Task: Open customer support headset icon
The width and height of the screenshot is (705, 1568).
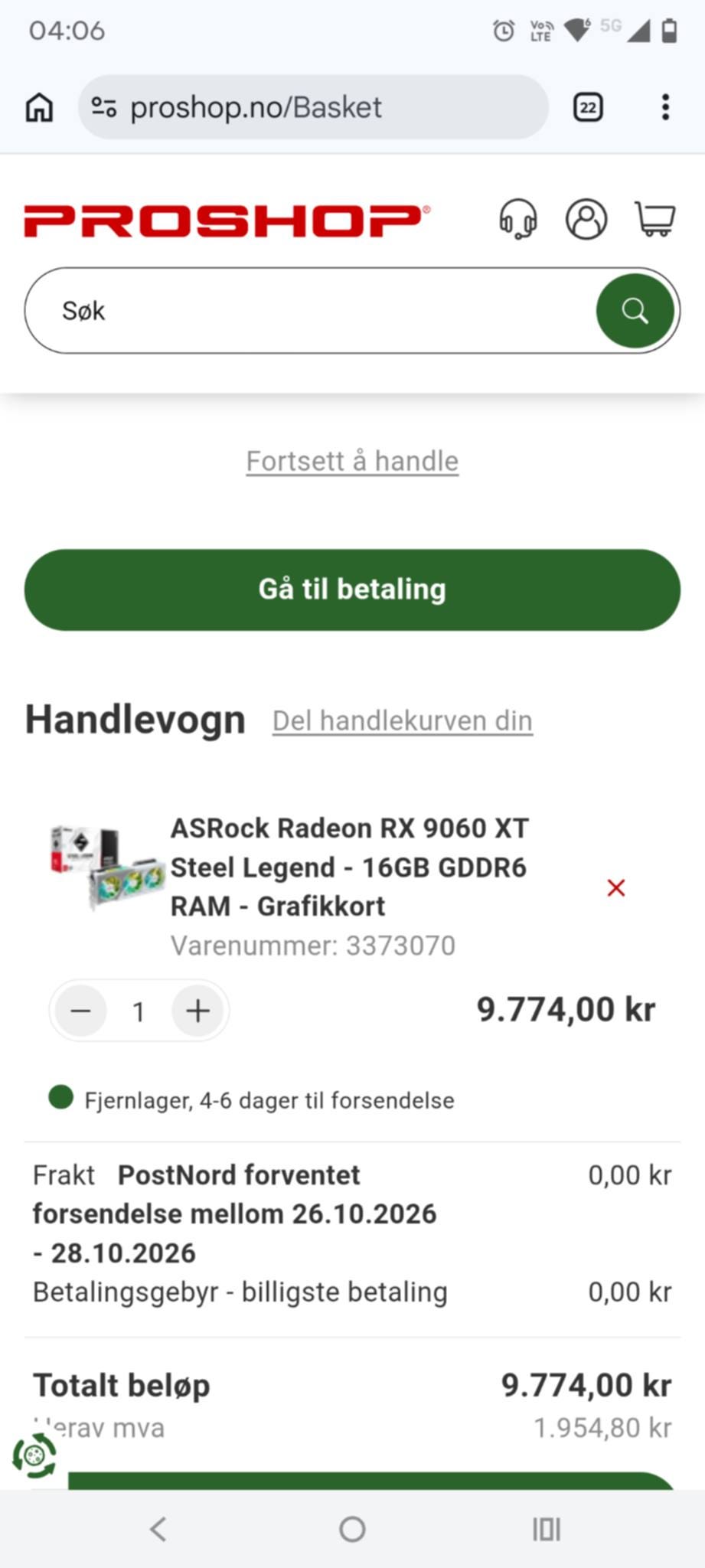Action: (x=518, y=220)
